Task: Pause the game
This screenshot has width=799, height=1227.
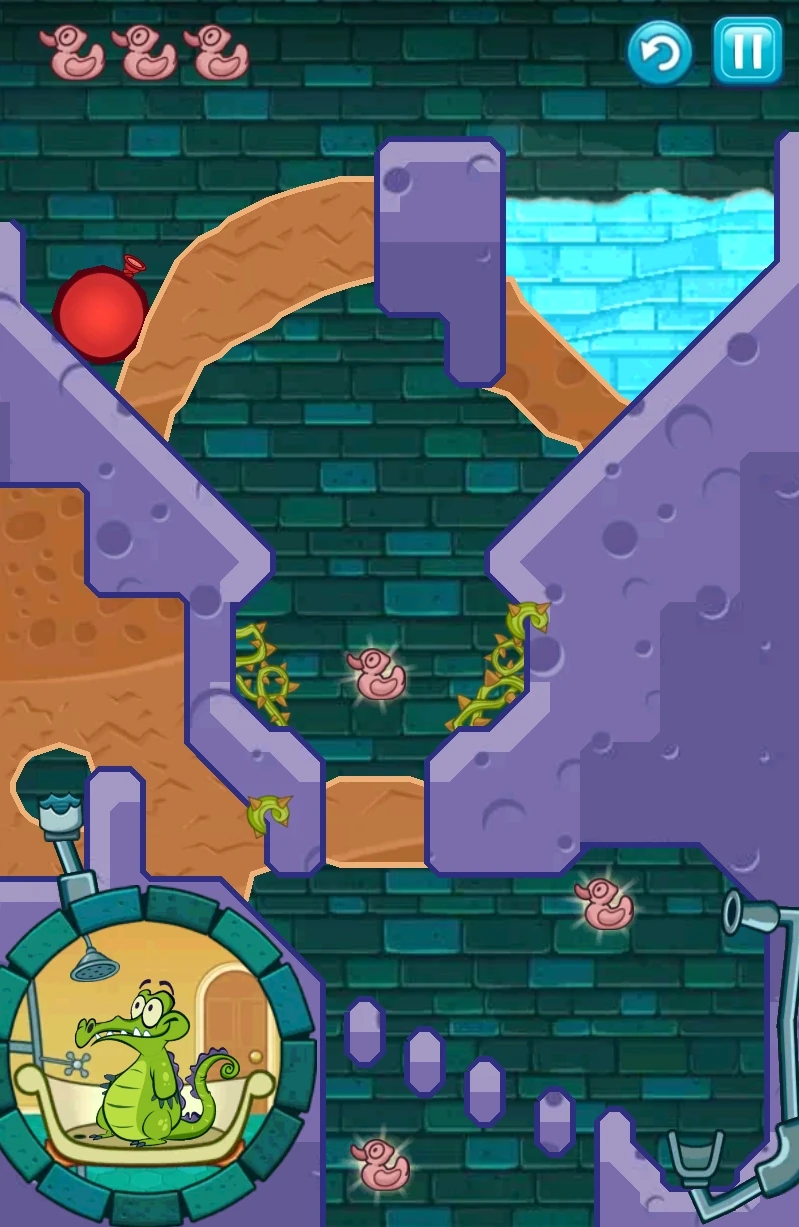Action: [x=747, y=50]
